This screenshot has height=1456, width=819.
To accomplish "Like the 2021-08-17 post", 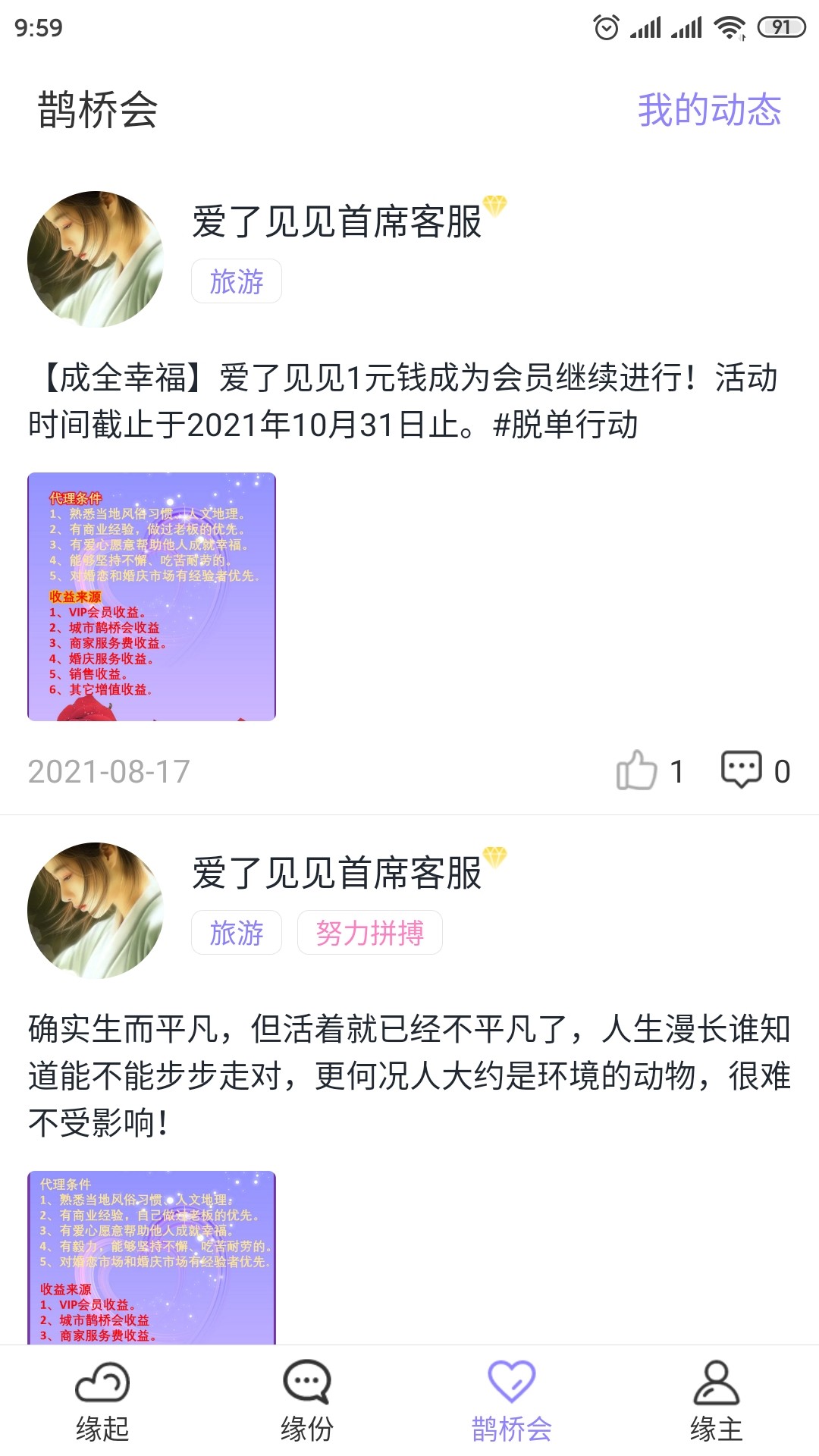I will tap(636, 770).
